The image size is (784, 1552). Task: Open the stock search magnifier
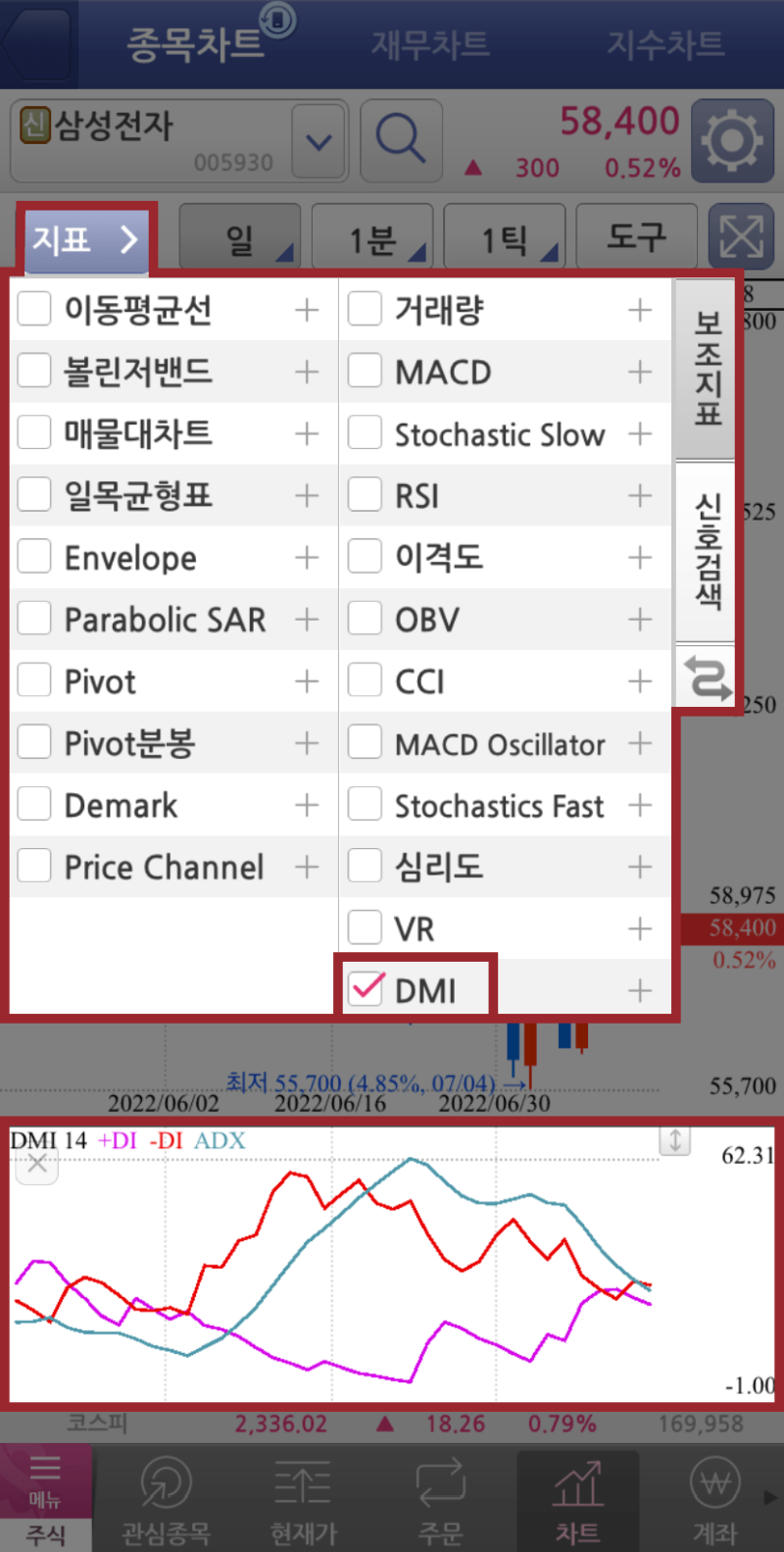[401, 140]
